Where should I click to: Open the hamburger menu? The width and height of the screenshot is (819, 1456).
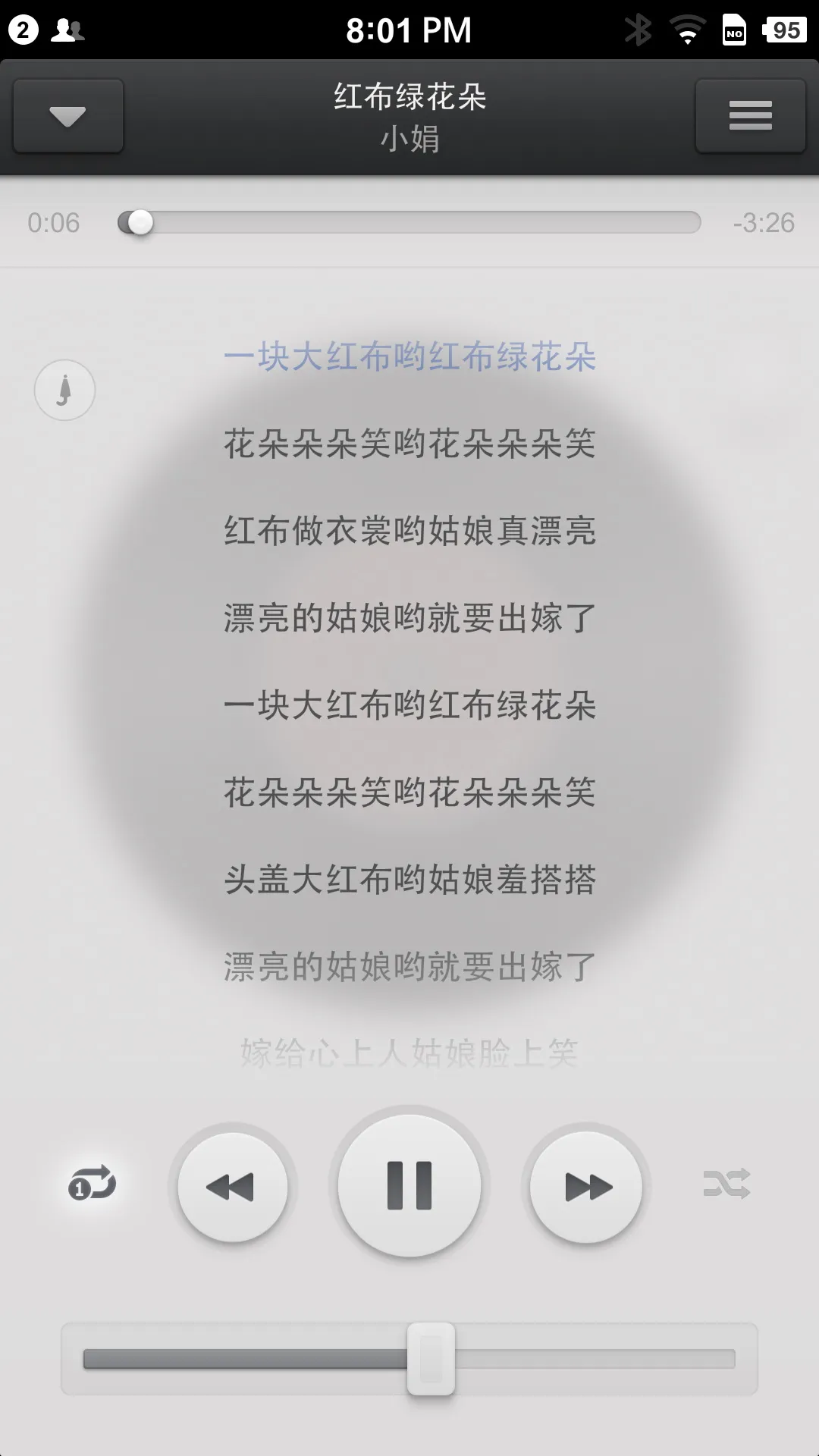pyautogui.click(x=750, y=116)
